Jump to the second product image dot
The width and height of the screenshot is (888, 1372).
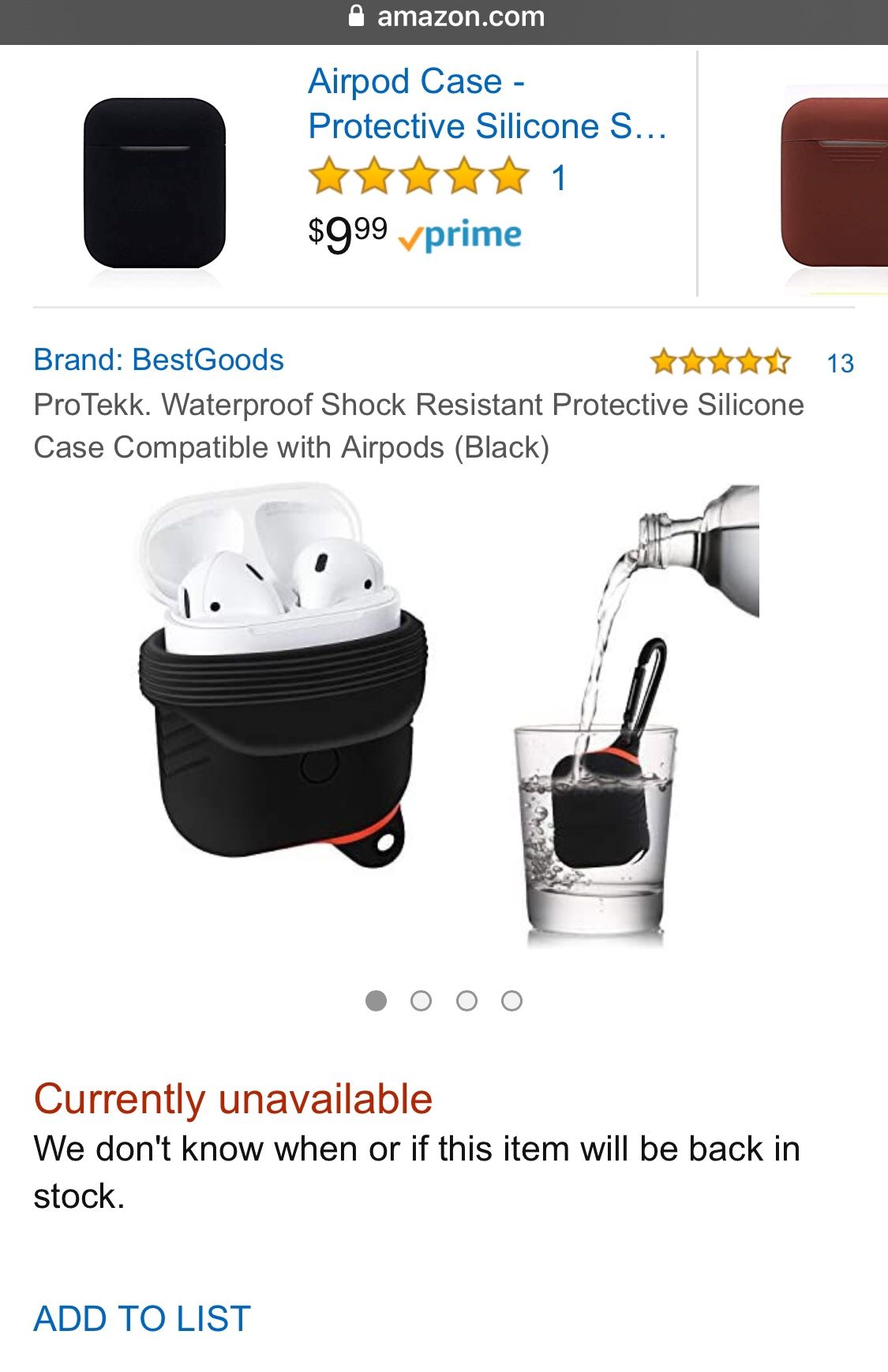(x=422, y=1001)
